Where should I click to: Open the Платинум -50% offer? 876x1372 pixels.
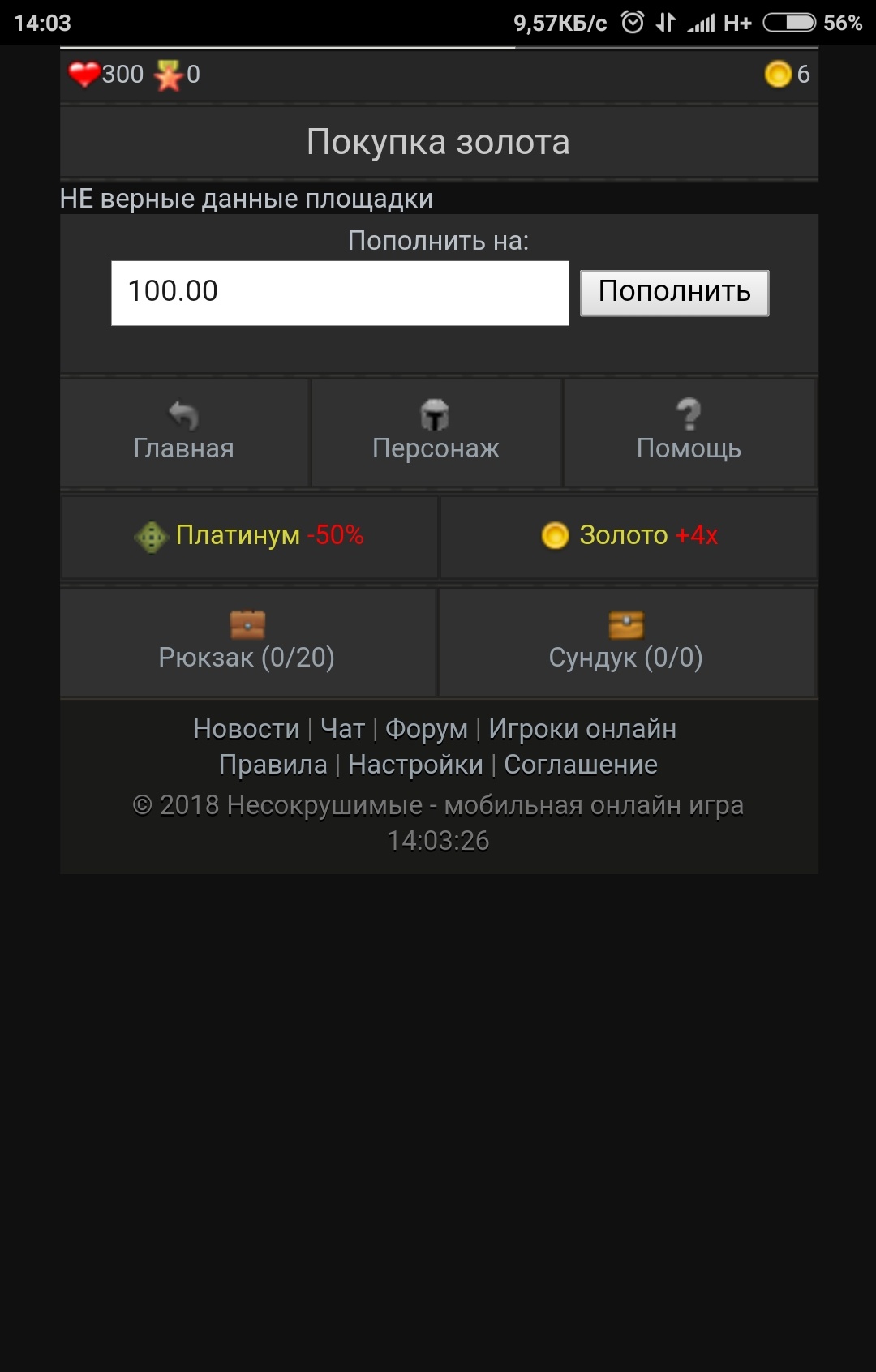point(249,536)
